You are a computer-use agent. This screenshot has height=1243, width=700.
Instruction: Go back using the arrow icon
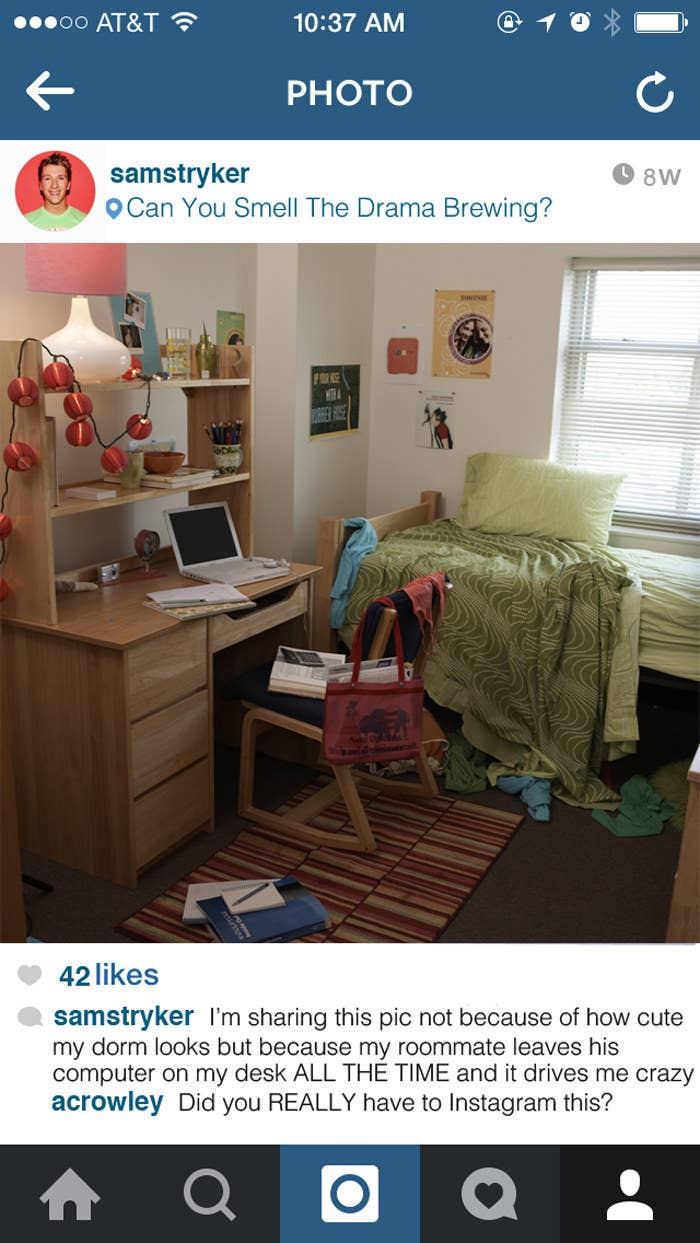coord(50,92)
